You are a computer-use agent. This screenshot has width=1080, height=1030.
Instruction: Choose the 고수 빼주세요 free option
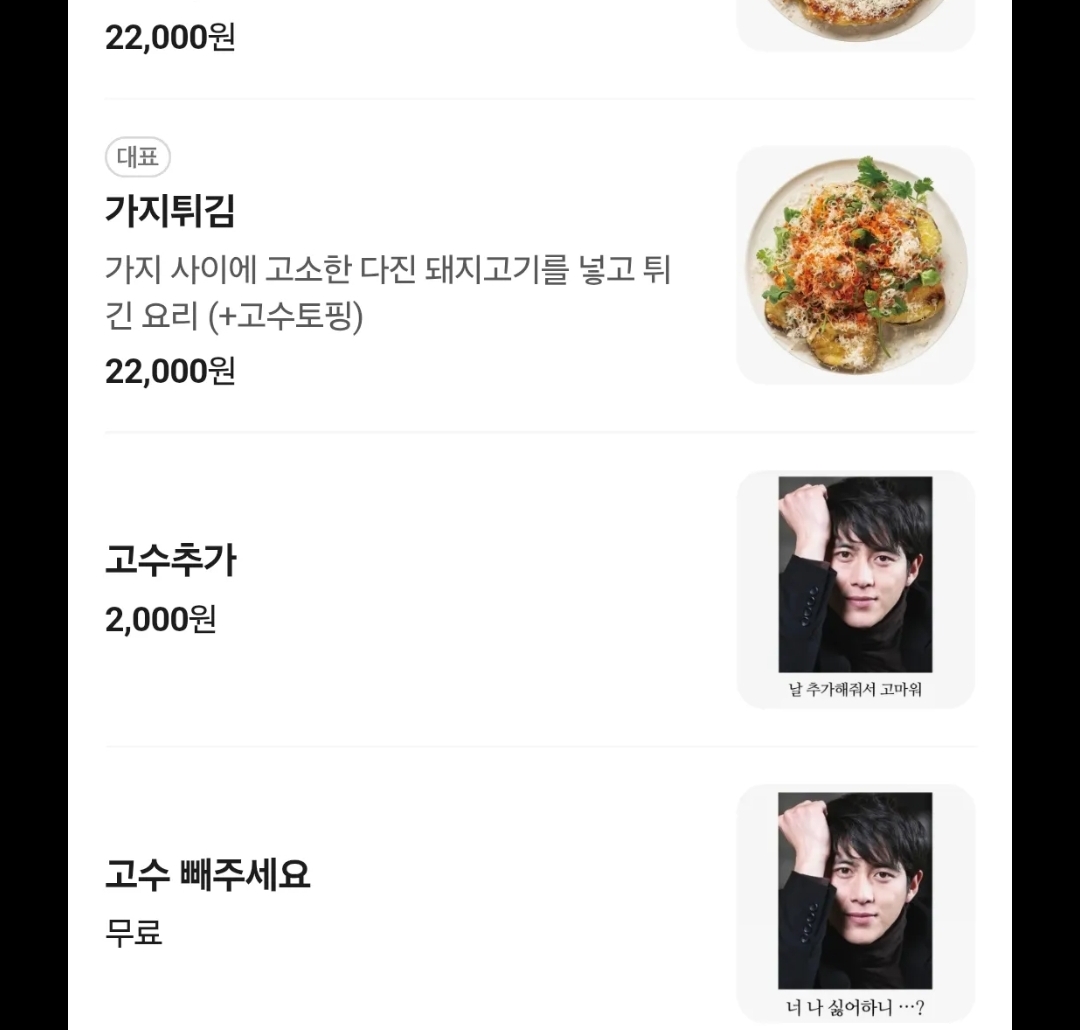[208, 875]
